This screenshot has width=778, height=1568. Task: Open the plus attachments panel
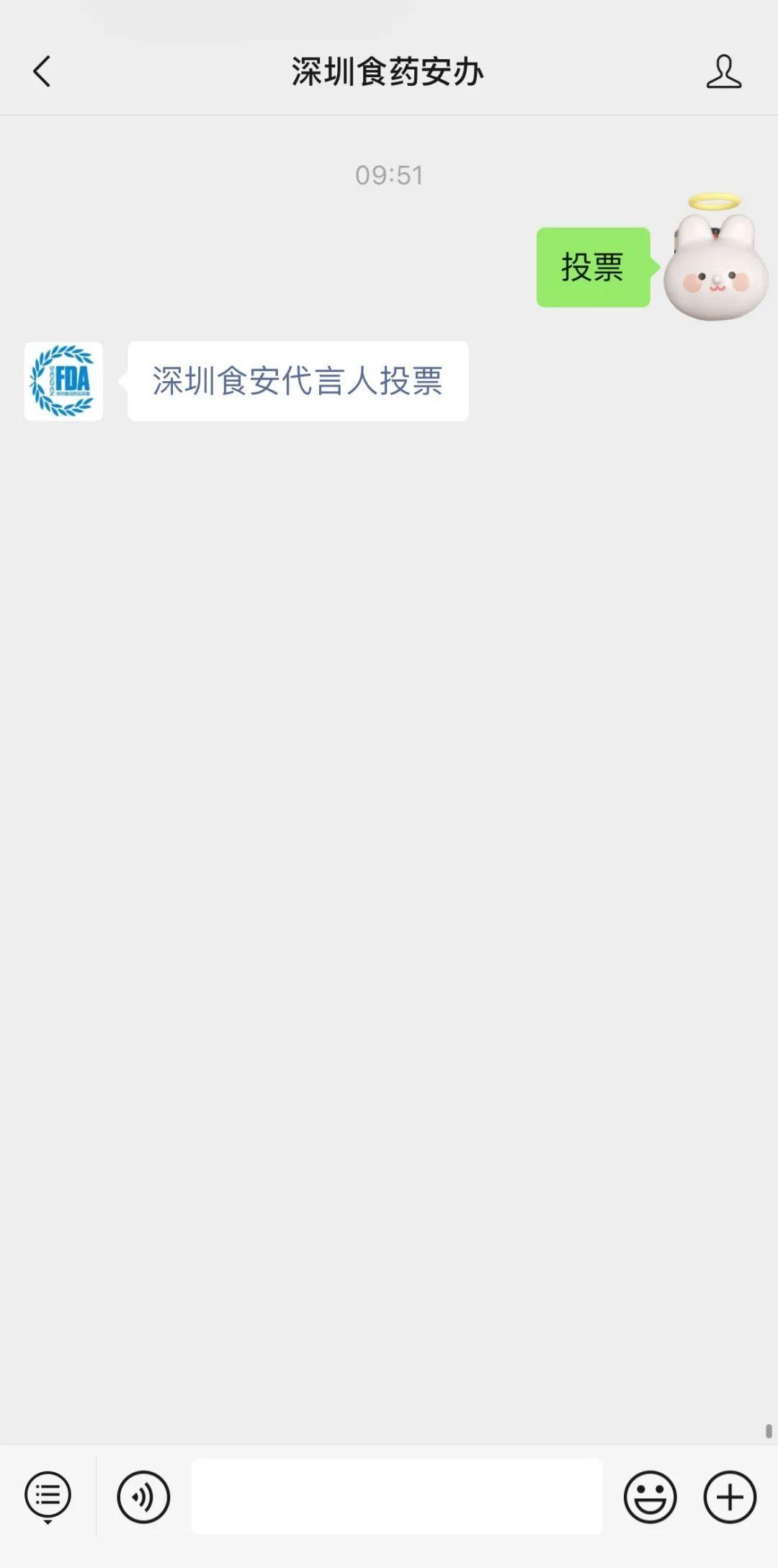[729, 1497]
